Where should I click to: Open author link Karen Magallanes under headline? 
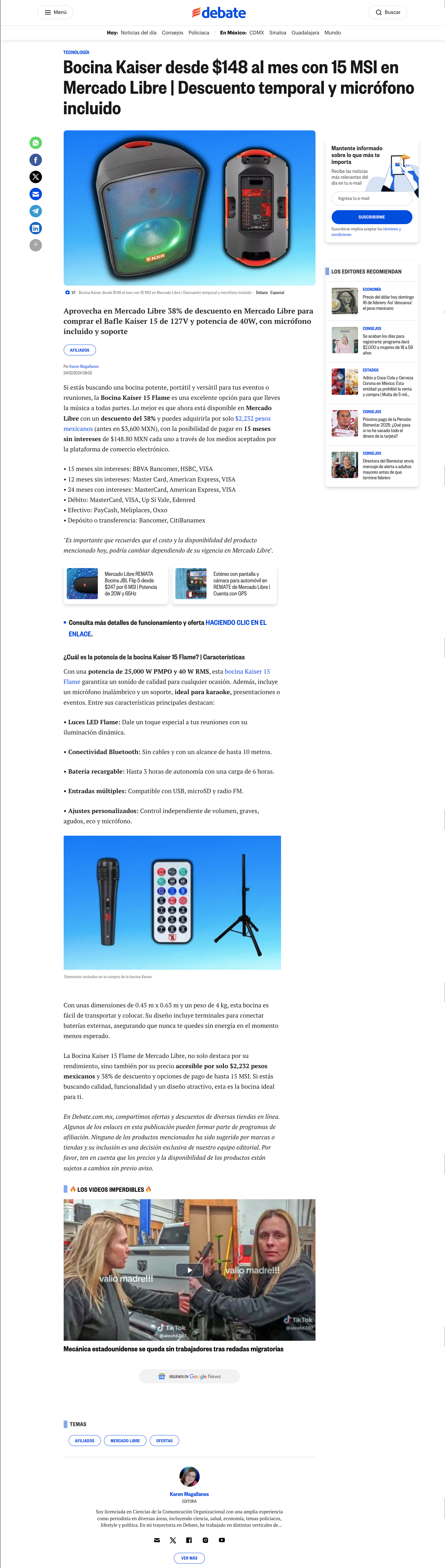click(84, 366)
